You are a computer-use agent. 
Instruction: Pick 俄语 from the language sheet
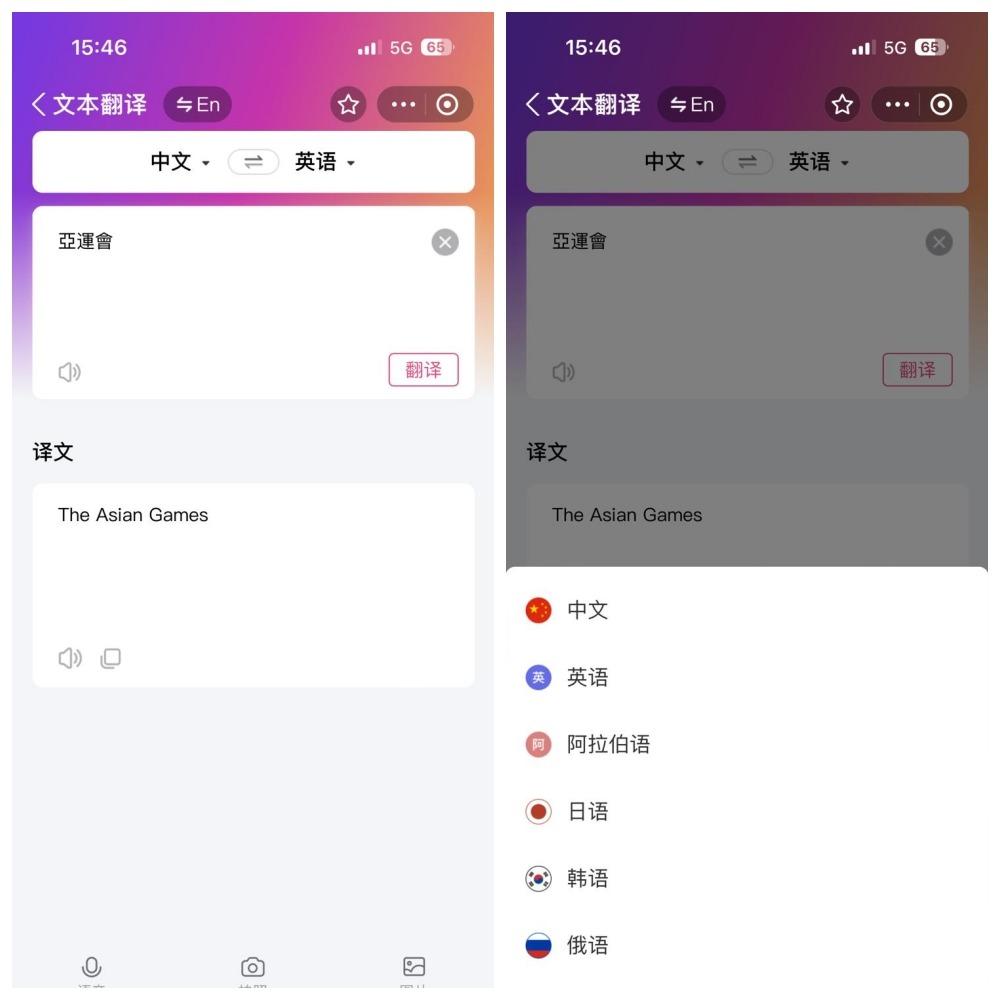click(587, 946)
